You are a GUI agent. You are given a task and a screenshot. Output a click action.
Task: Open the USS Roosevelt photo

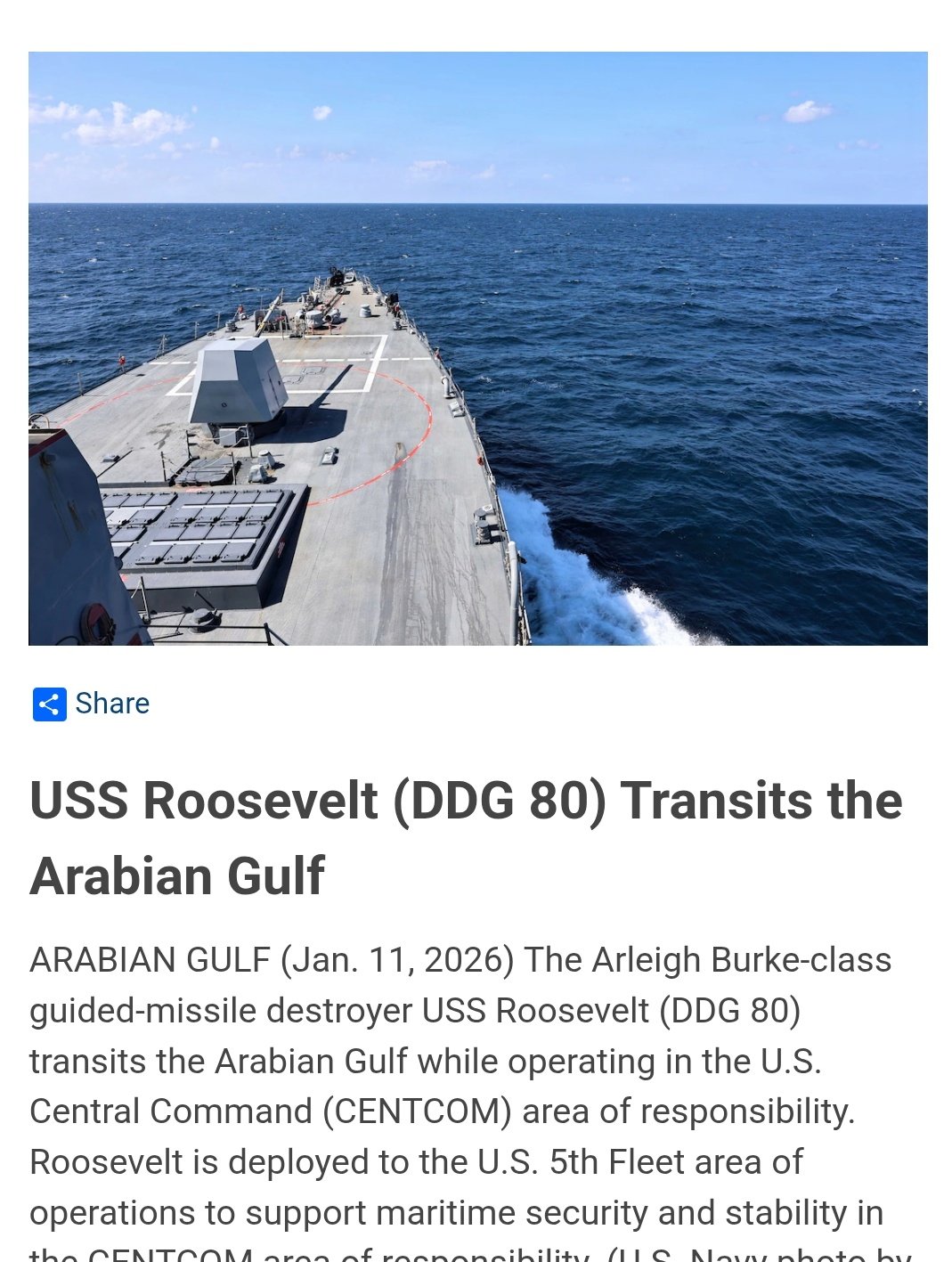pyautogui.click(x=477, y=348)
